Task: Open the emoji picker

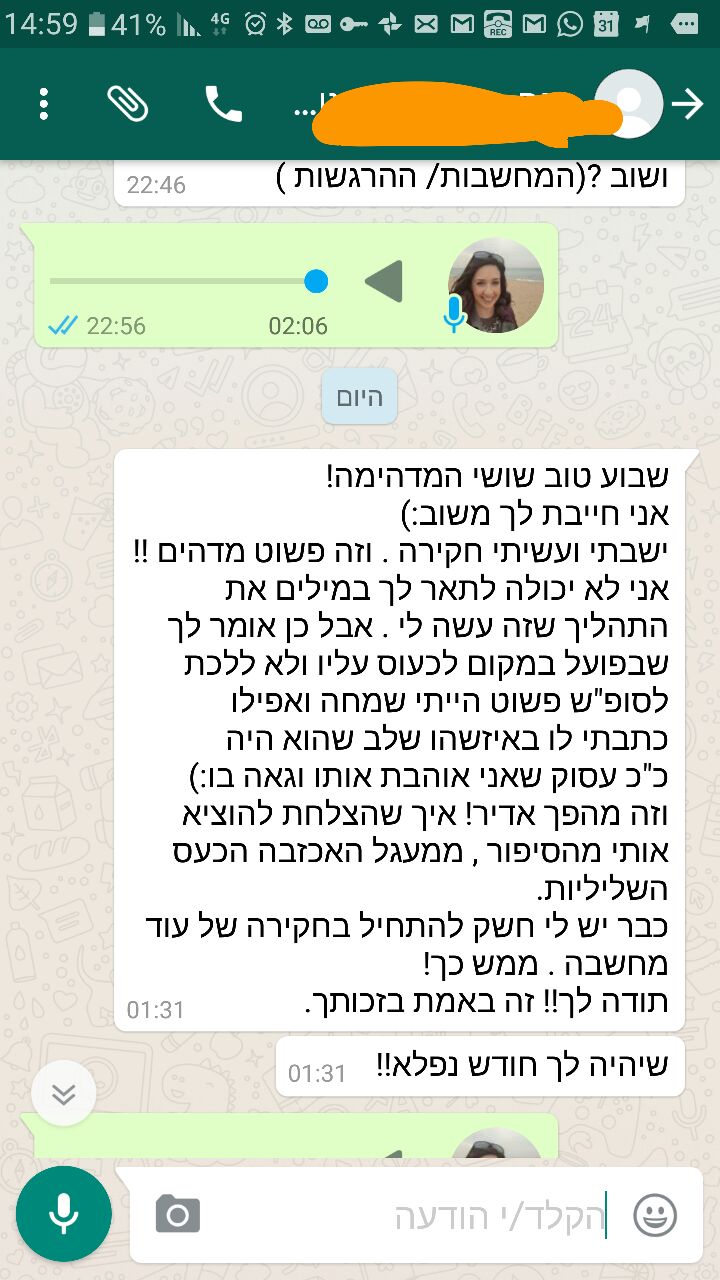Action: pos(656,1216)
